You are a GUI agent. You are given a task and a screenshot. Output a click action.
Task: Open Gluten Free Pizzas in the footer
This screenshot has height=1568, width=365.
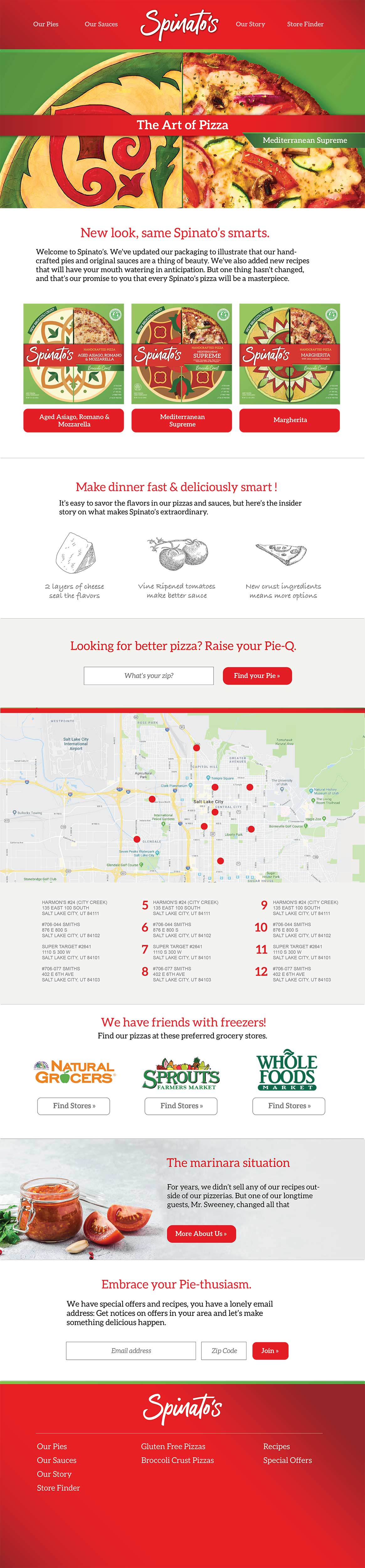click(x=173, y=1446)
